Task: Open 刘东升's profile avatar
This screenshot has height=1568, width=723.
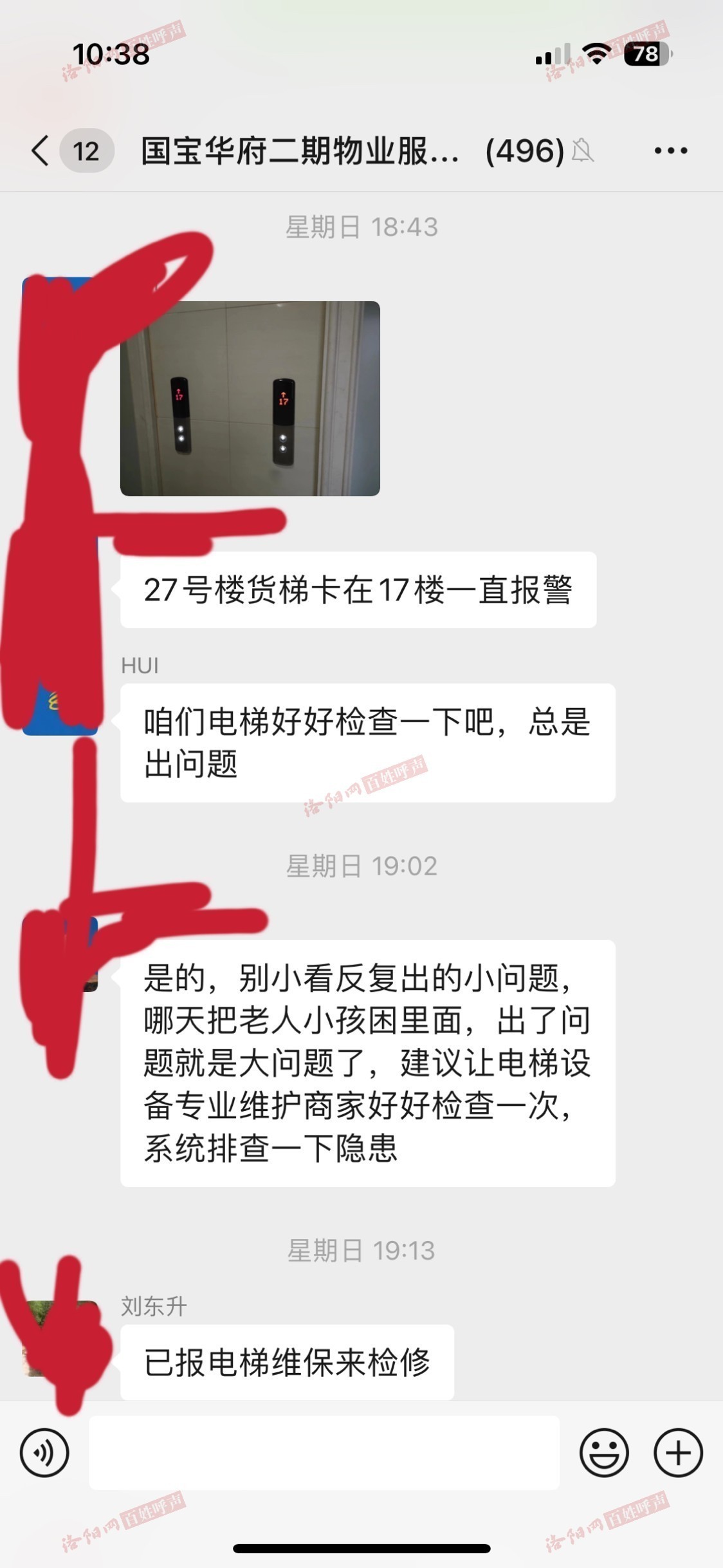Action: click(60, 1339)
